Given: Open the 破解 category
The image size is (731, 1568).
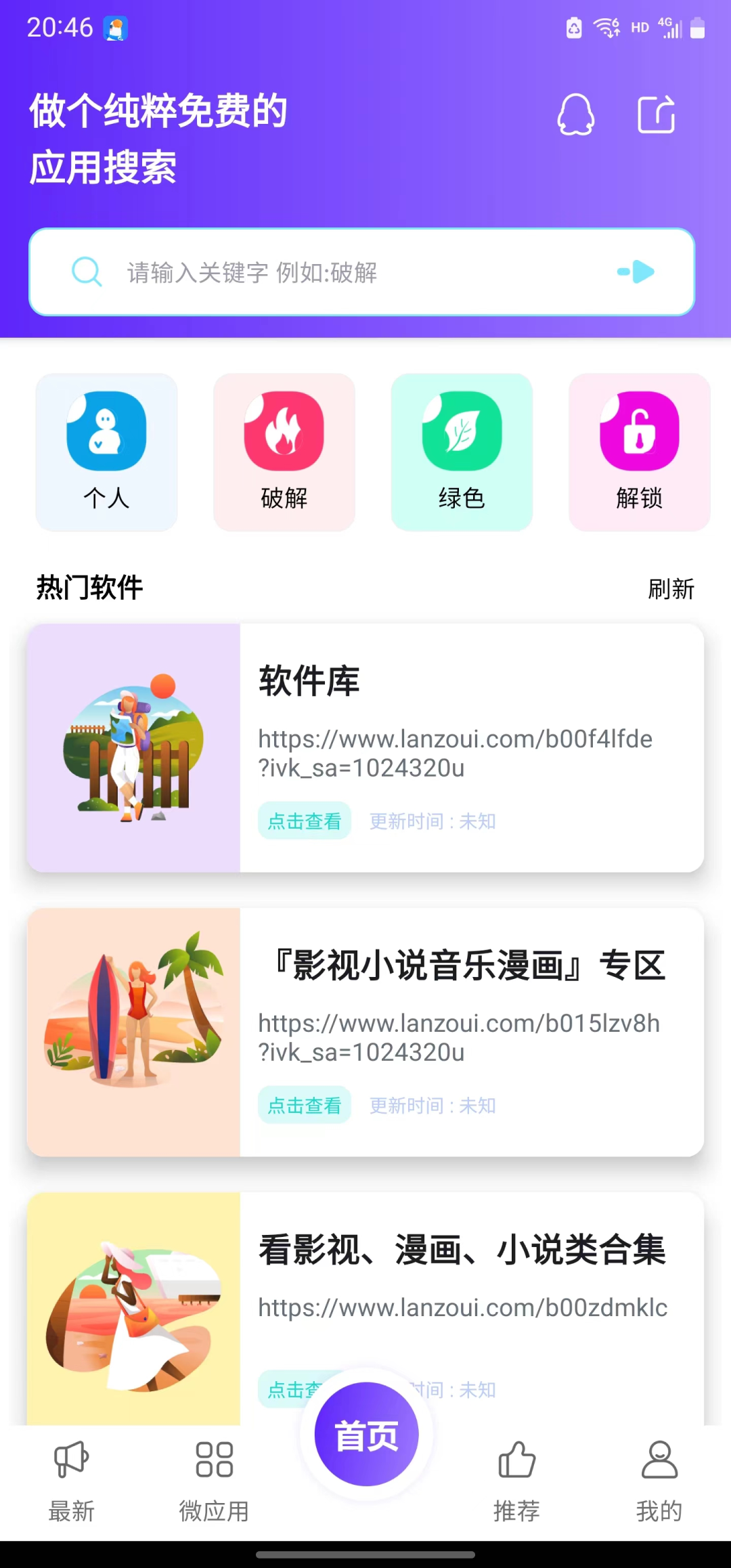Looking at the screenshot, I should click(284, 452).
